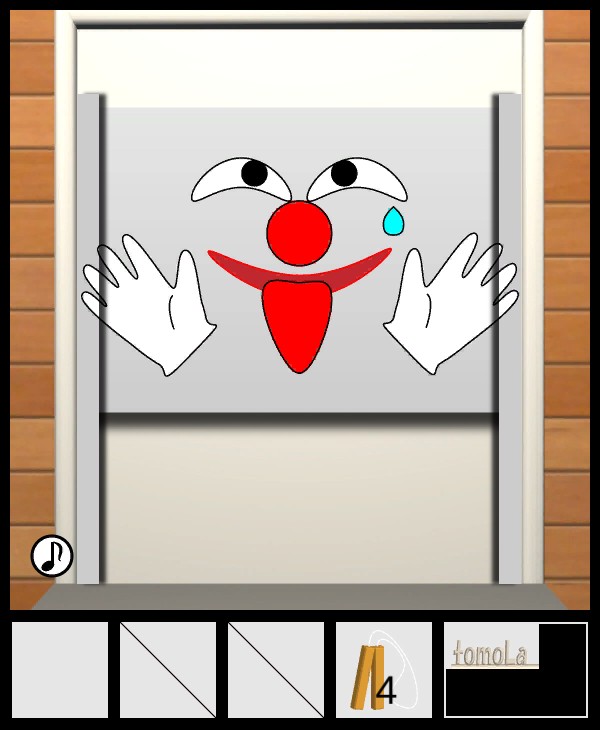Tap the first empty inventory slot

tap(60, 670)
